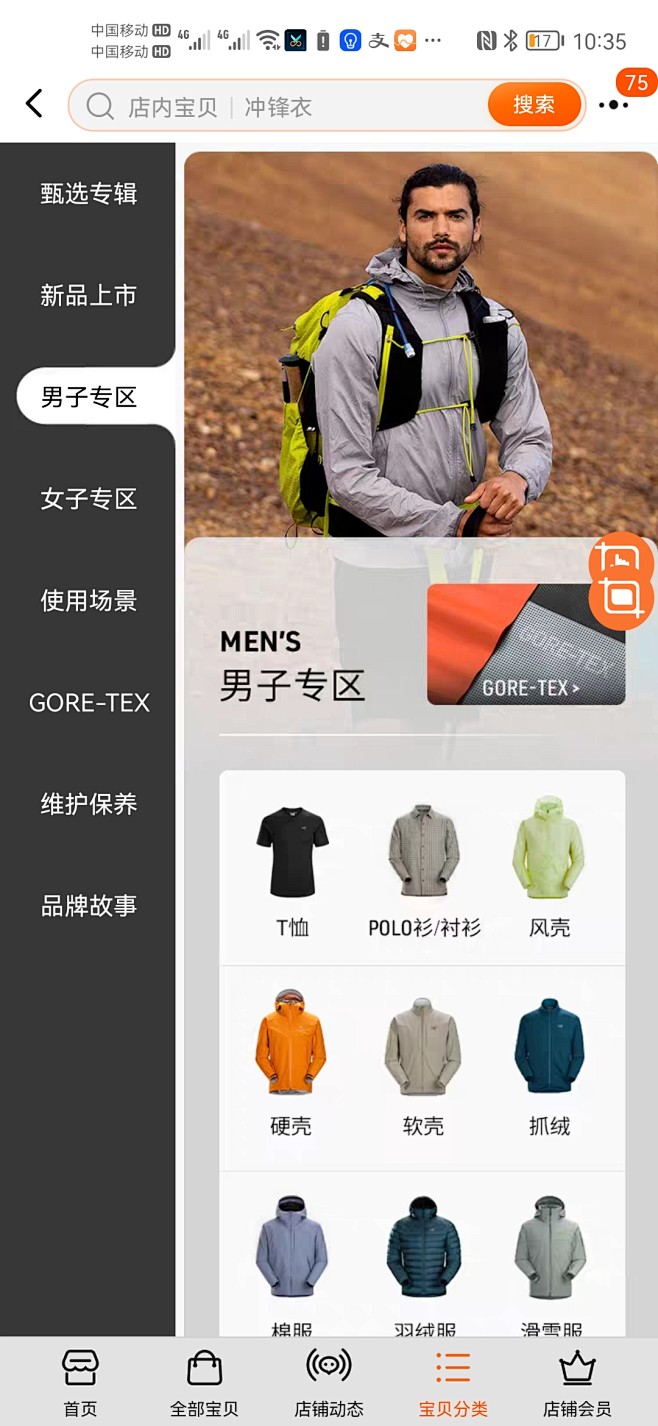Screen dimensions: 658x1426
Task: Open the 抓绒 category
Action: pyautogui.click(x=549, y=1064)
